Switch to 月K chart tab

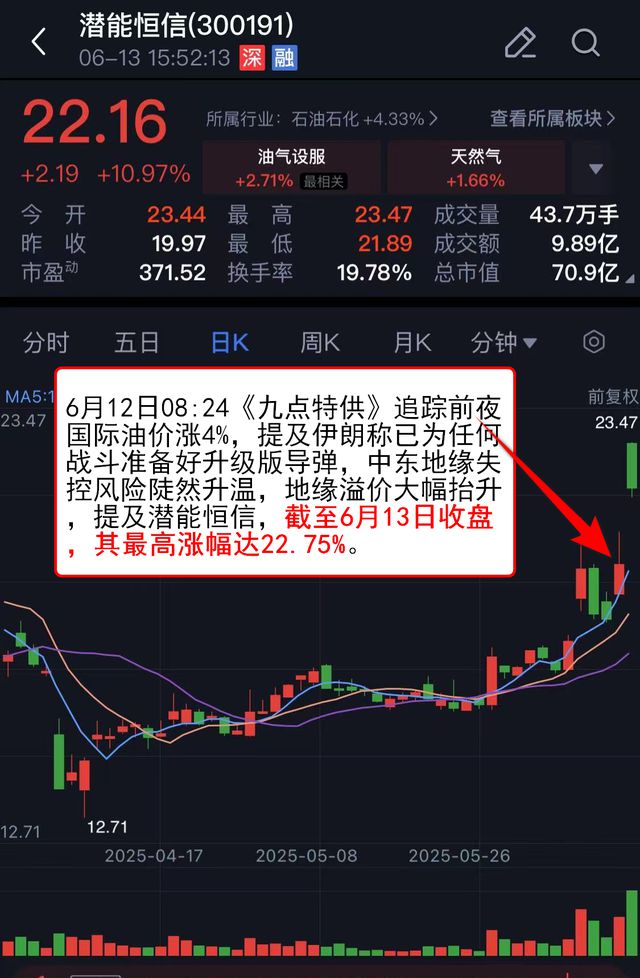pyautogui.click(x=411, y=343)
